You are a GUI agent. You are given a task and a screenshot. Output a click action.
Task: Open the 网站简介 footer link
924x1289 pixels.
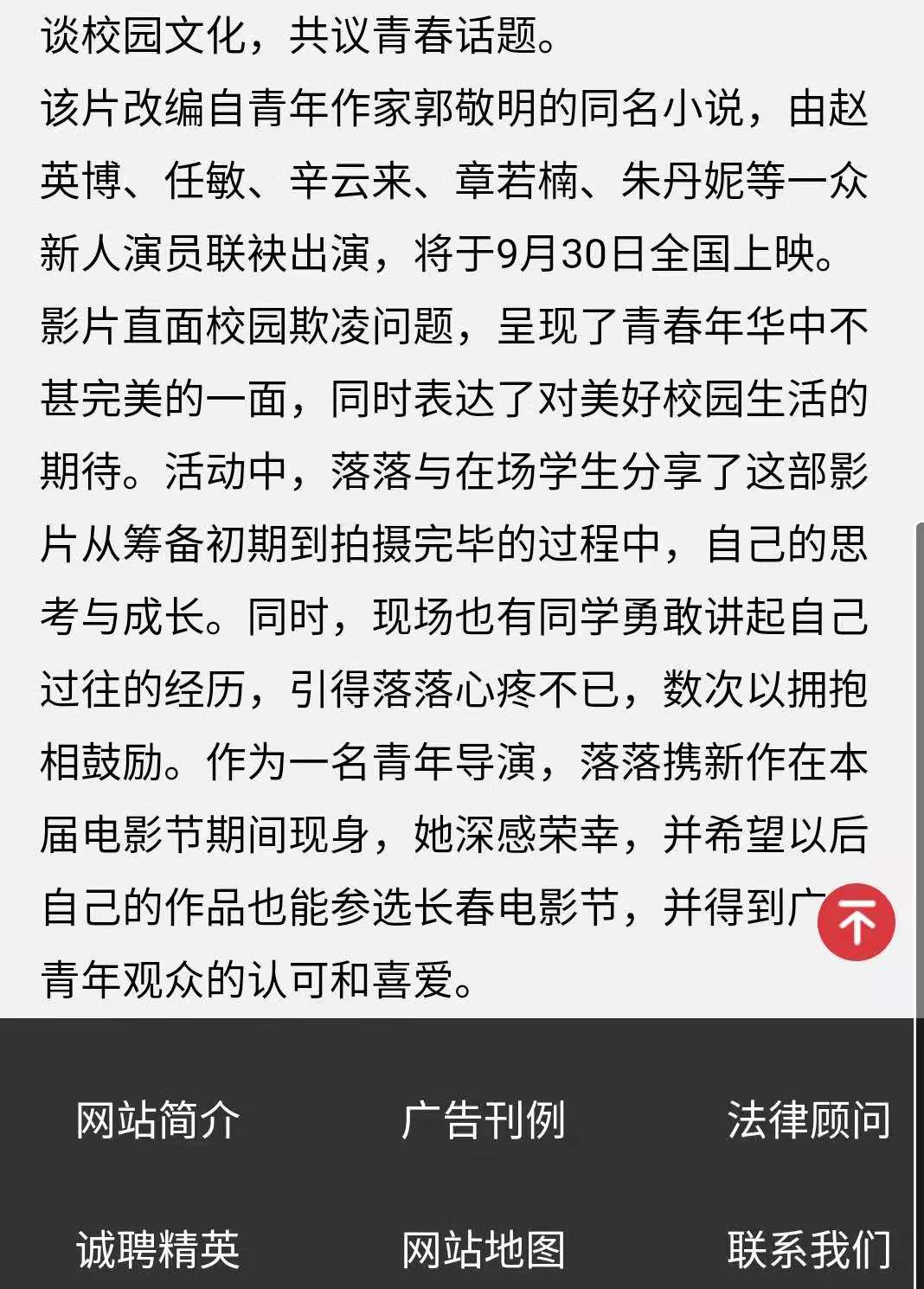pyautogui.click(x=157, y=1120)
